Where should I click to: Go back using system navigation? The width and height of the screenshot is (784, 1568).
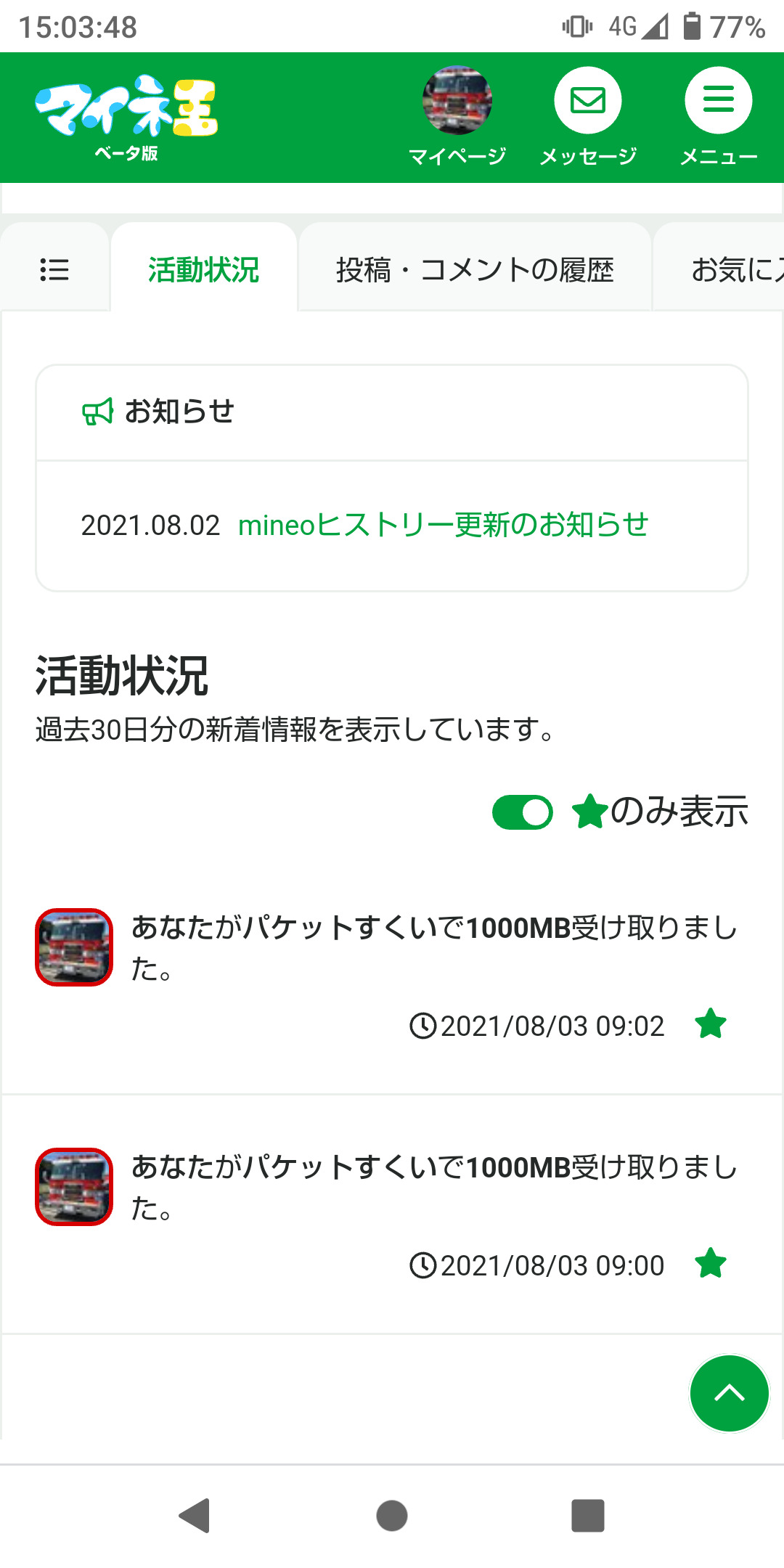195,1516
